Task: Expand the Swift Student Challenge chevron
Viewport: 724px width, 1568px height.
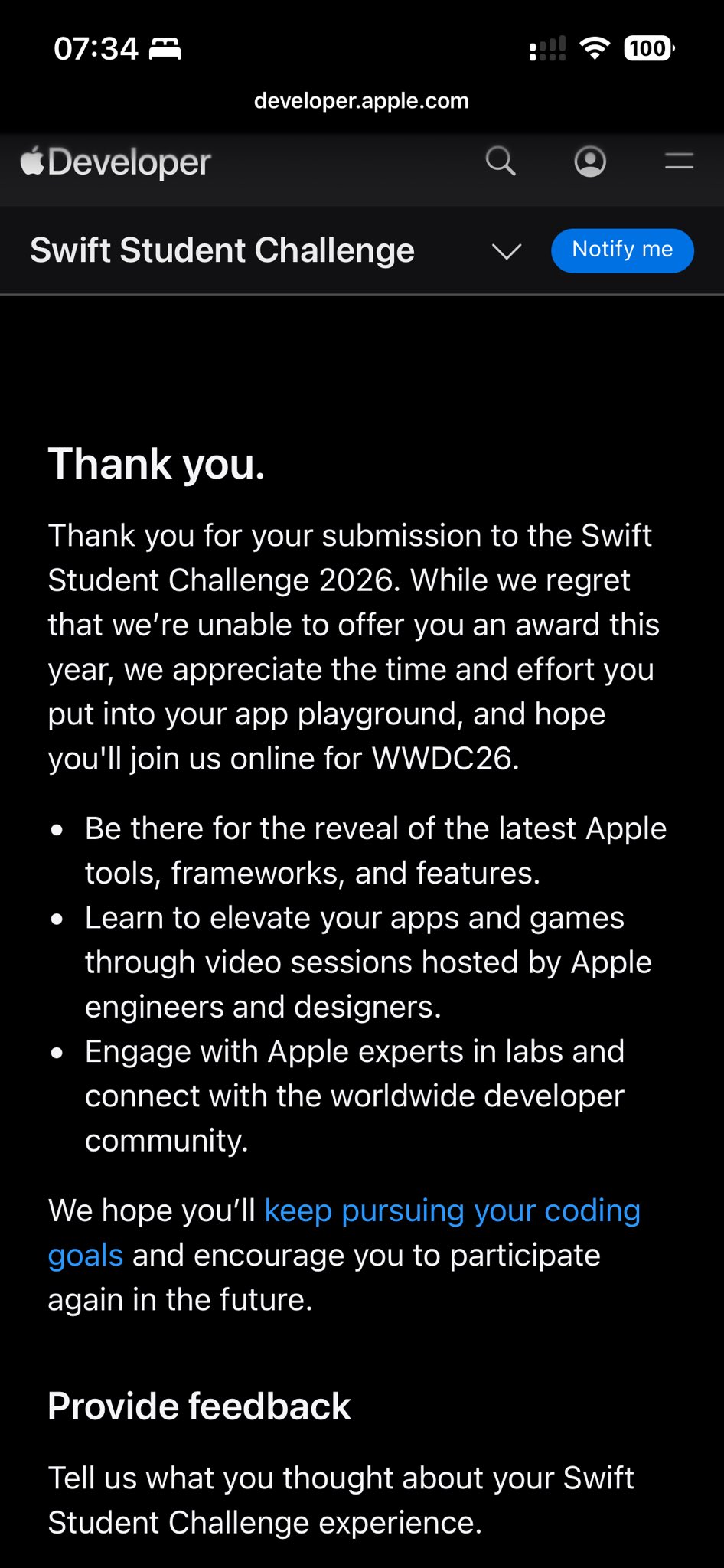Action: (506, 251)
